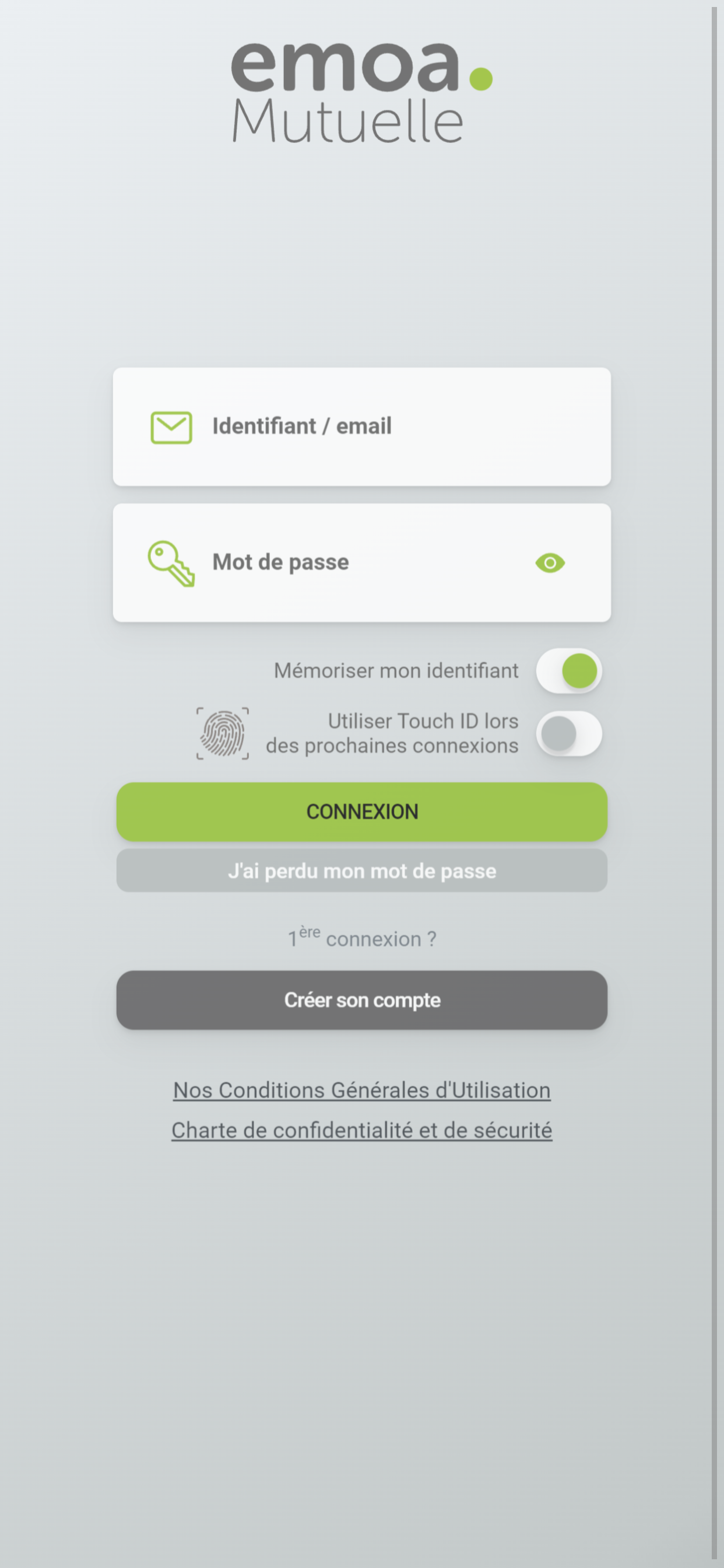This screenshot has height=1568, width=724.
Task: Open Charte de confidentialité et de sécurité
Action: point(361,1130)
